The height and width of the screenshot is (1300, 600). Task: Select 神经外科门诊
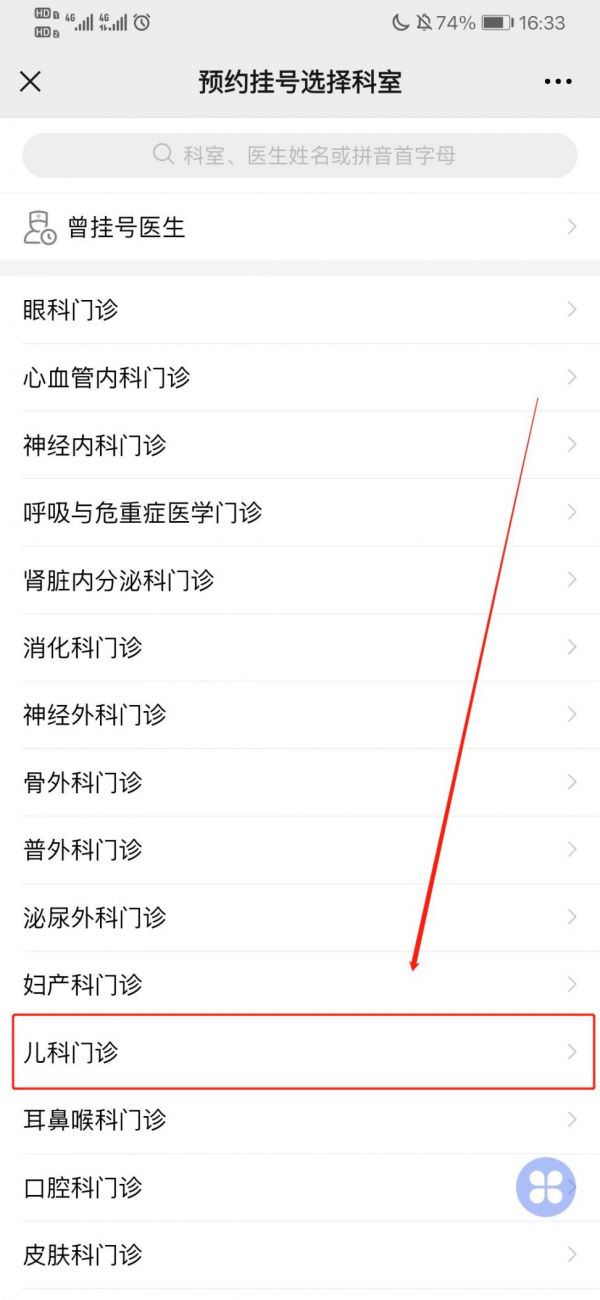click(x=300, y=715)
